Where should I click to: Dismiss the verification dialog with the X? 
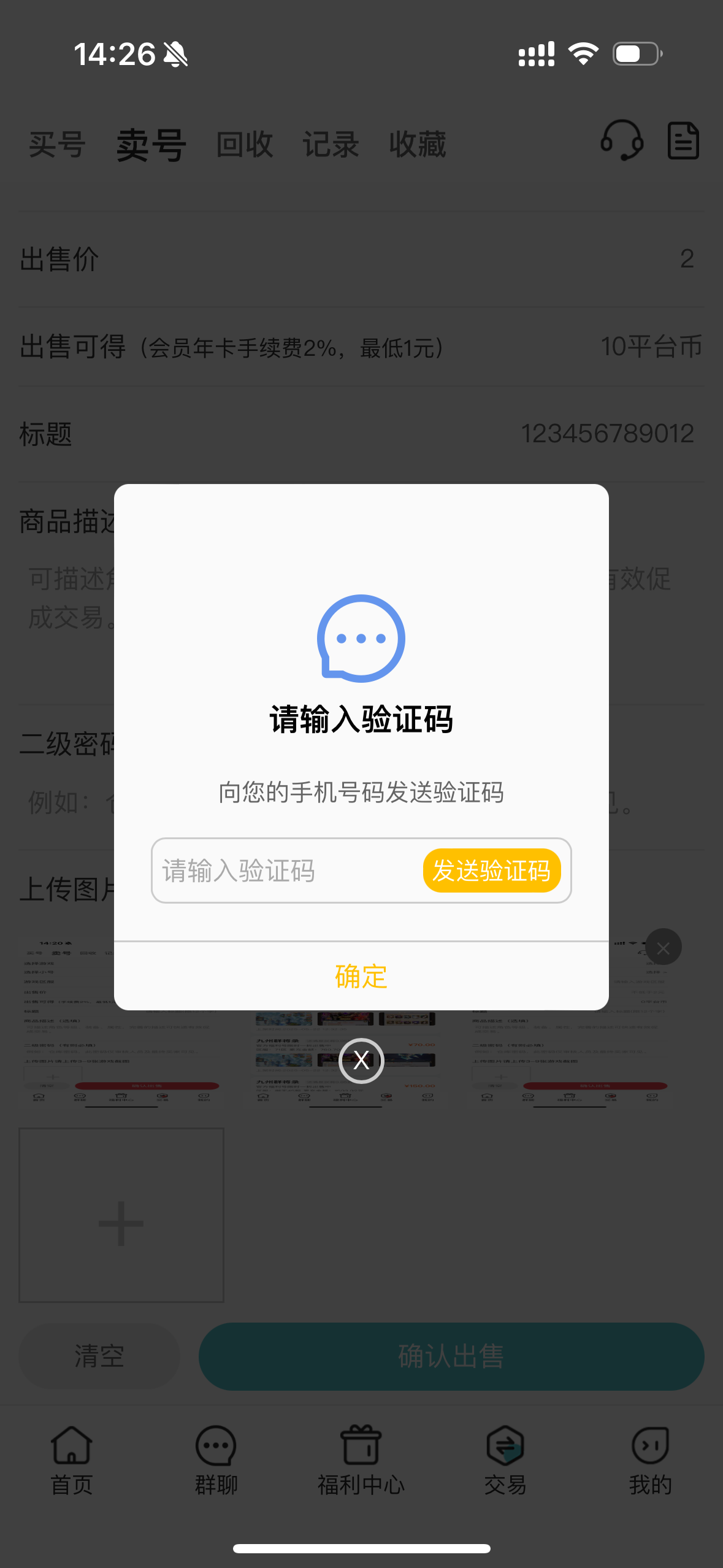361,1060
